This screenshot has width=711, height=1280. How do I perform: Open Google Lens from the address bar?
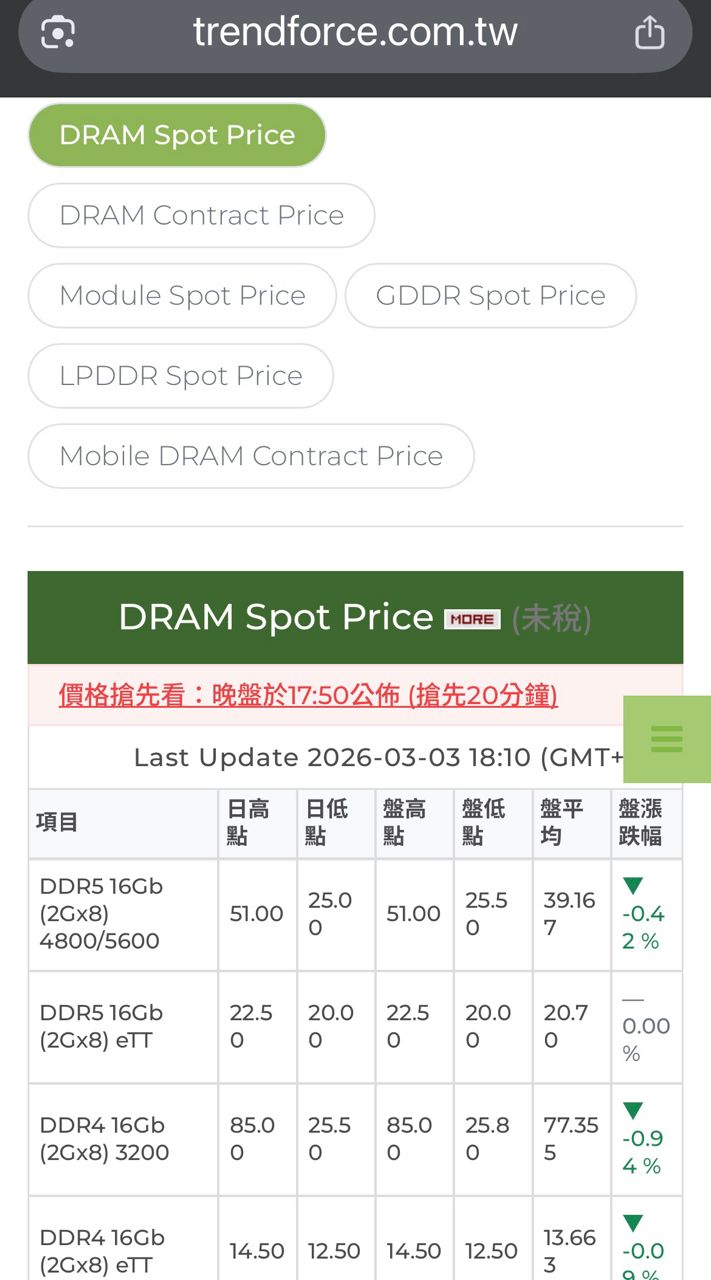[x=58, y=32]
